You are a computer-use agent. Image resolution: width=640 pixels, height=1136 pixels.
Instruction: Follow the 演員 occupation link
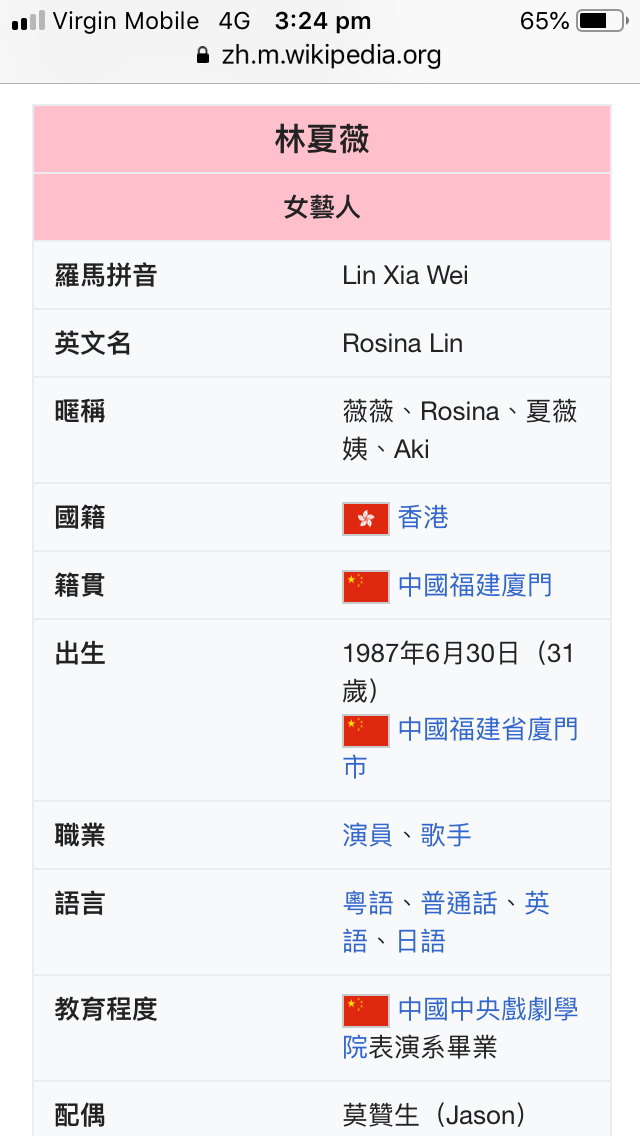(367, 835)
